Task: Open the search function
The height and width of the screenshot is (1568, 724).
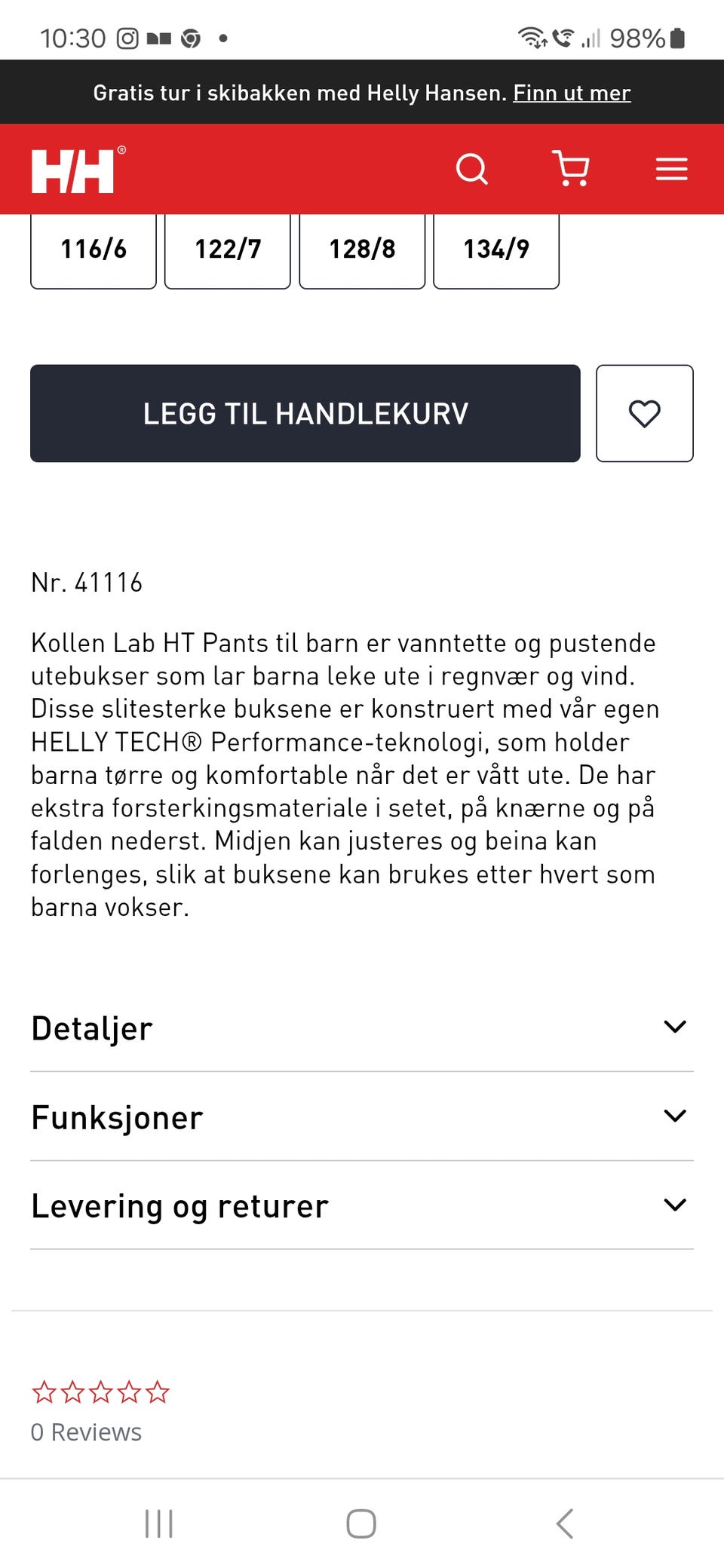Action: [x=471, y=169]
